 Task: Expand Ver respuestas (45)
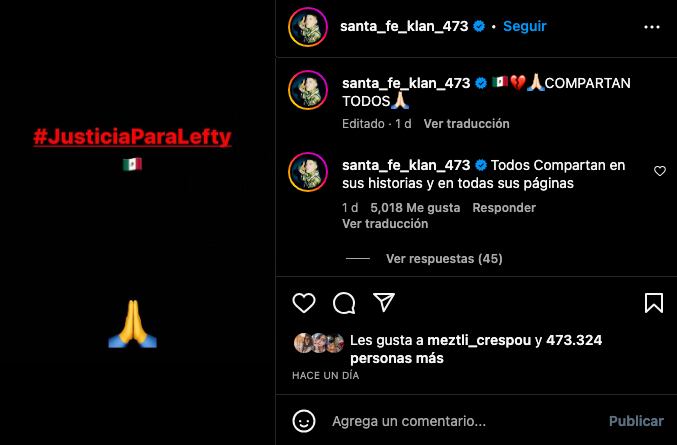pos(444,258)
